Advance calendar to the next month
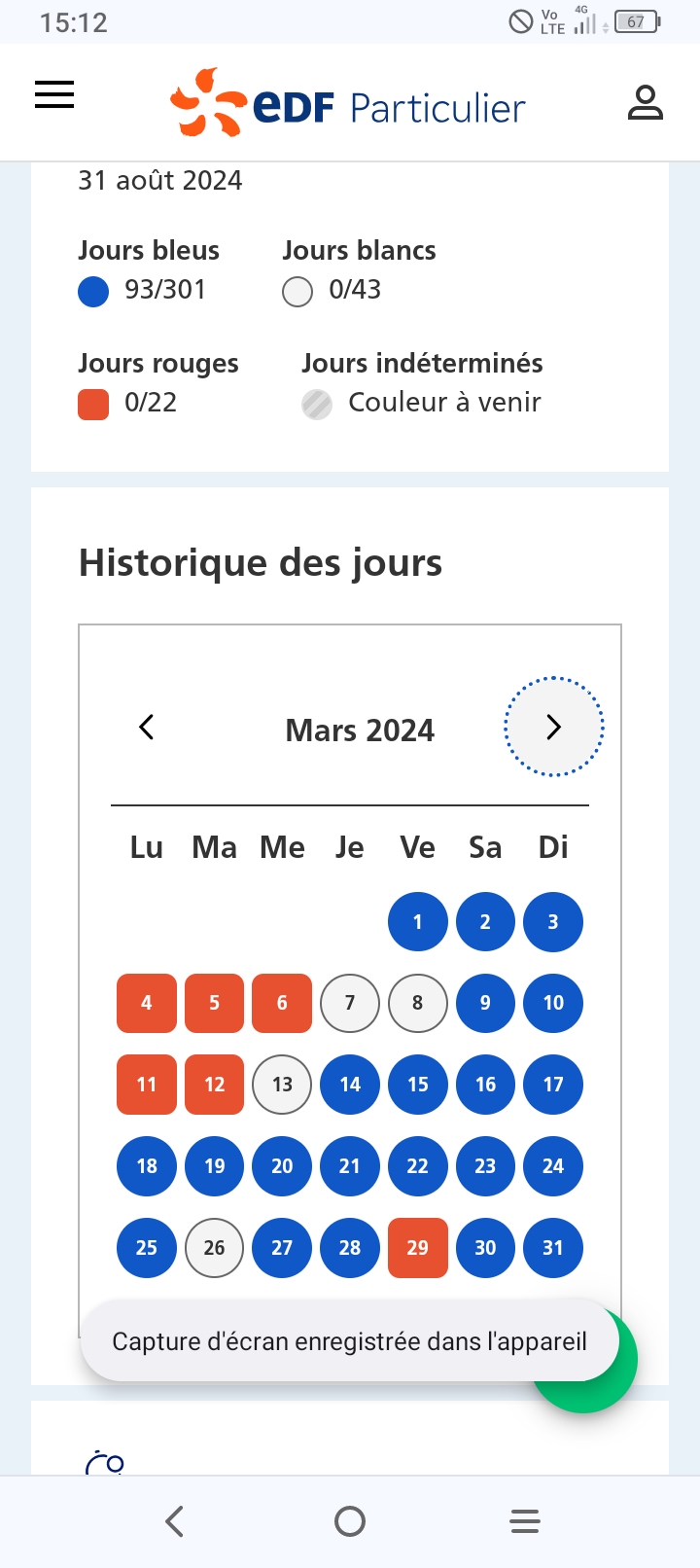 pyautogui.click(x=553, y=727)
